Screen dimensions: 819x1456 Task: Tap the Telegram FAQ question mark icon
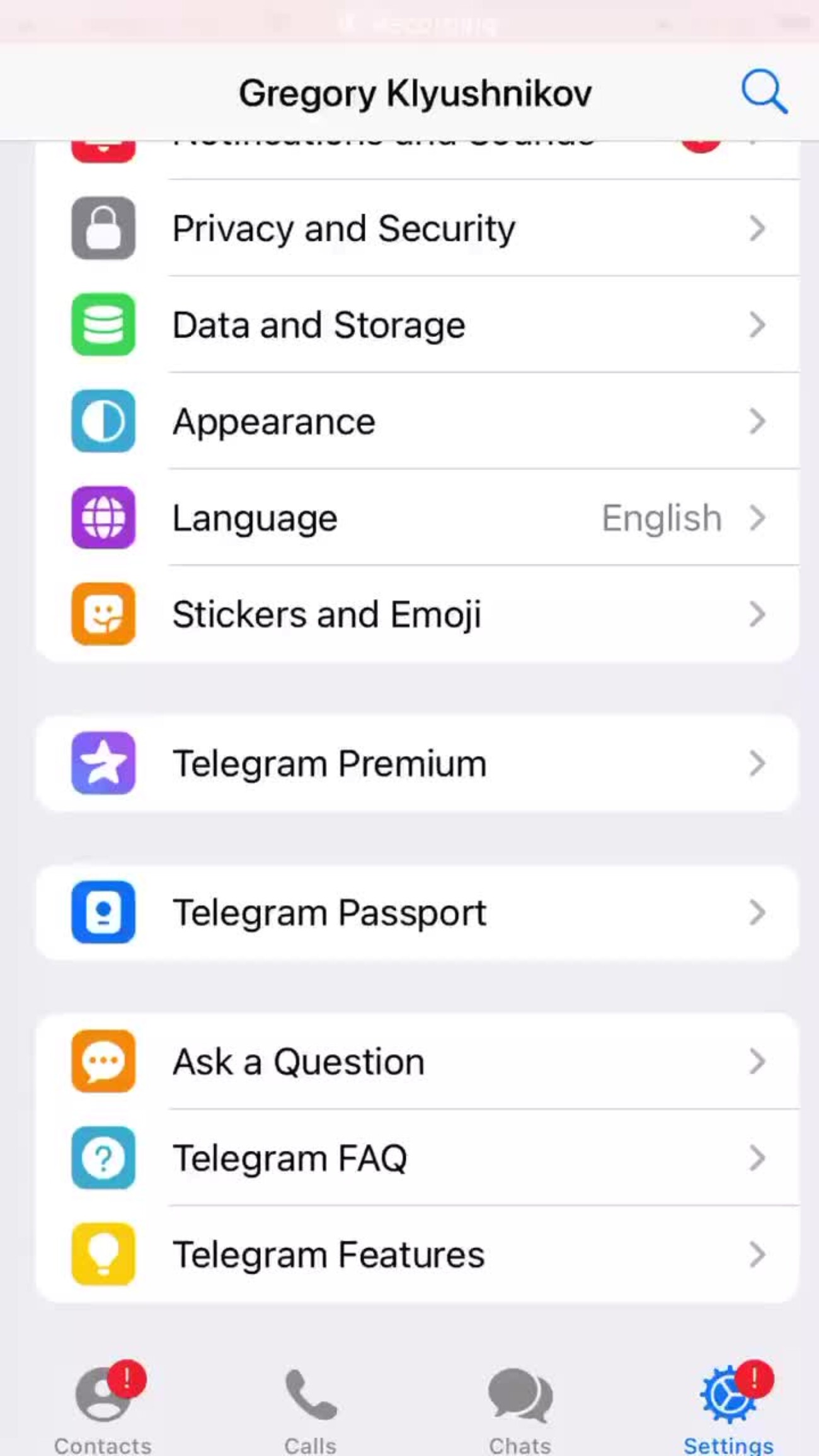click(x=103, y=1157)
